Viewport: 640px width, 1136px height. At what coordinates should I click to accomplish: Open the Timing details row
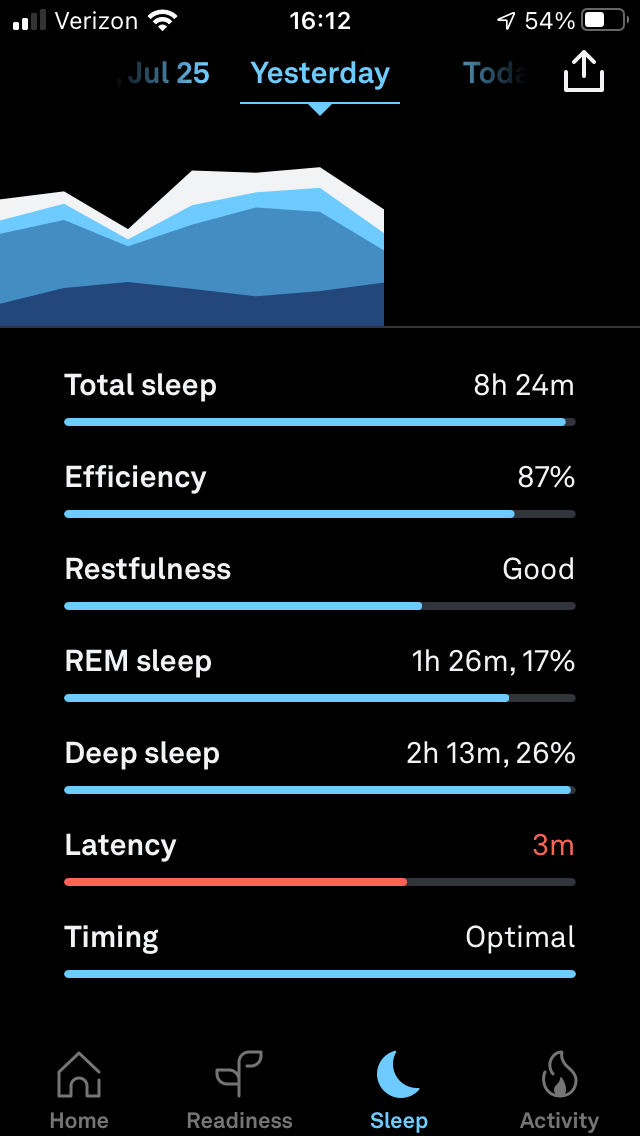click(x=320, y=950)
